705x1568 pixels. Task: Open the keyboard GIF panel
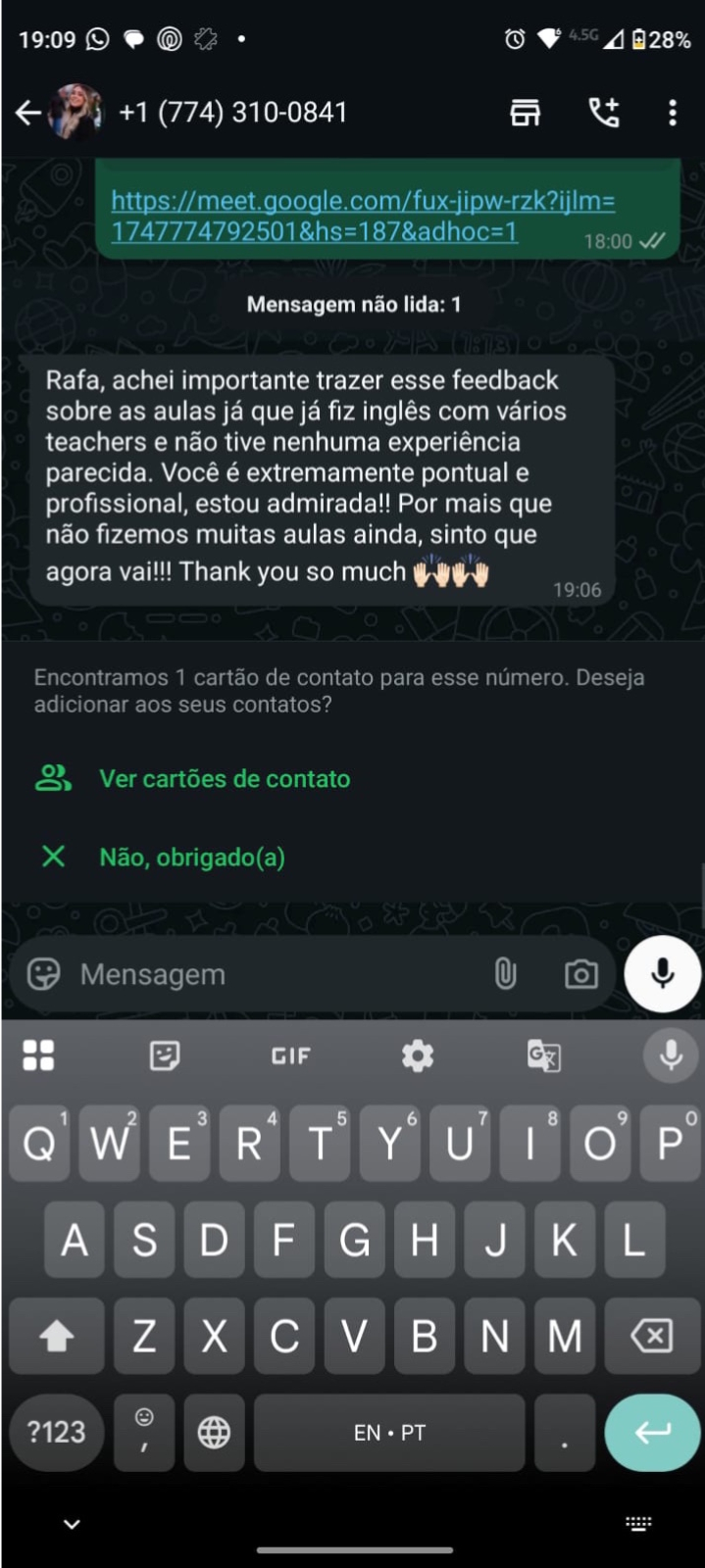[x=290, y=1055]
